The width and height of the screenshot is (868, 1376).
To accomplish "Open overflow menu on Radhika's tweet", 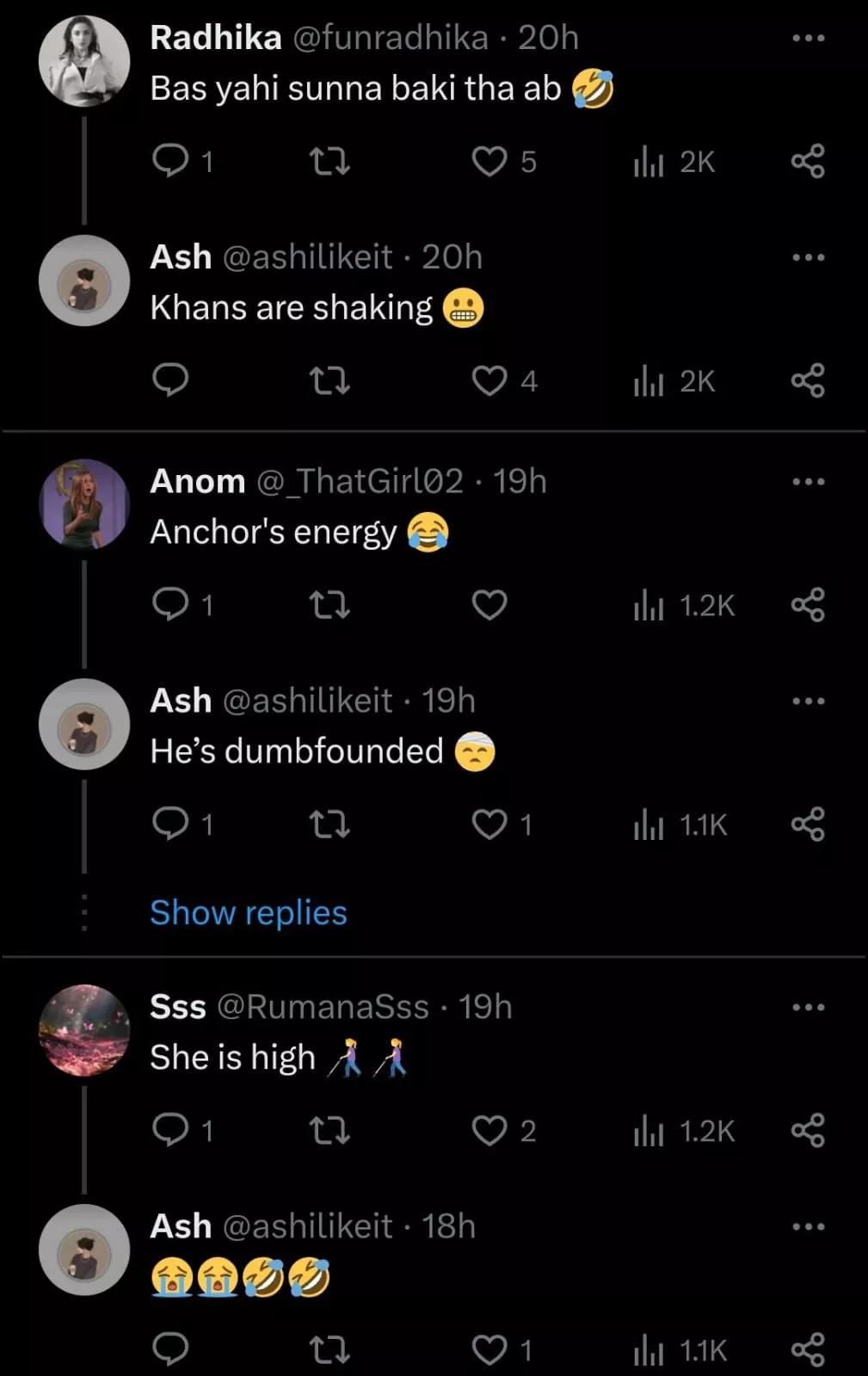I will 808,38.
